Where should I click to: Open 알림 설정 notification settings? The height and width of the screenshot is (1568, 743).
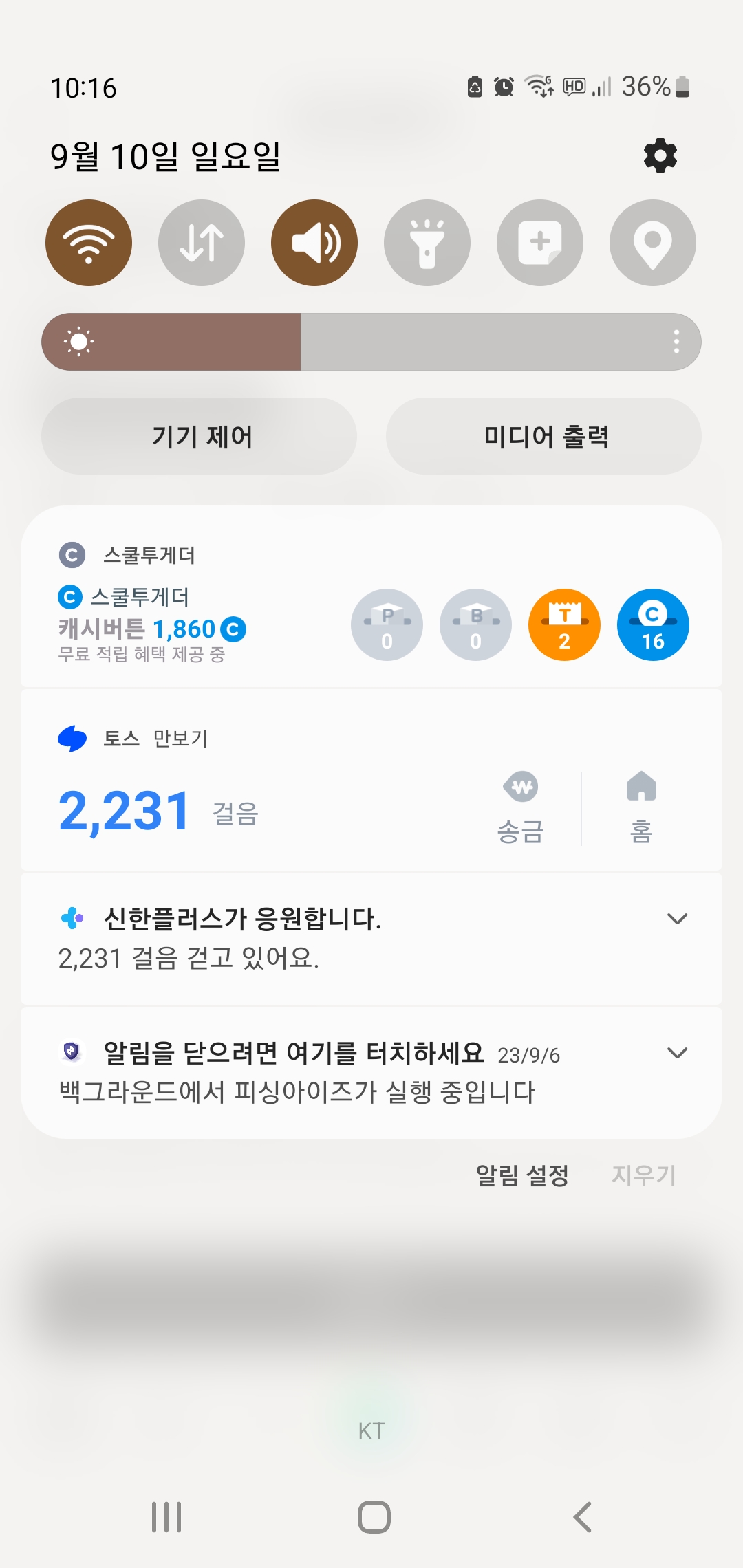pyautogui.click(x=522, y=1175)
